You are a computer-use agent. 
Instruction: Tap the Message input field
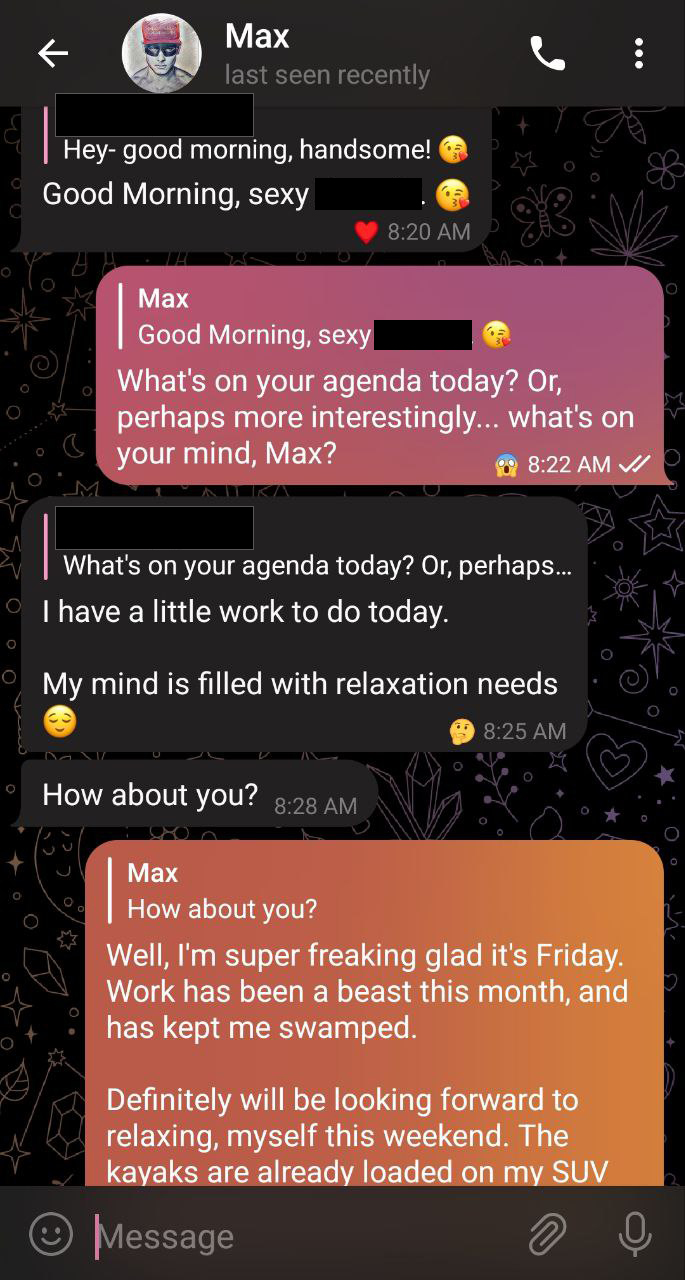pos(300,1237)
